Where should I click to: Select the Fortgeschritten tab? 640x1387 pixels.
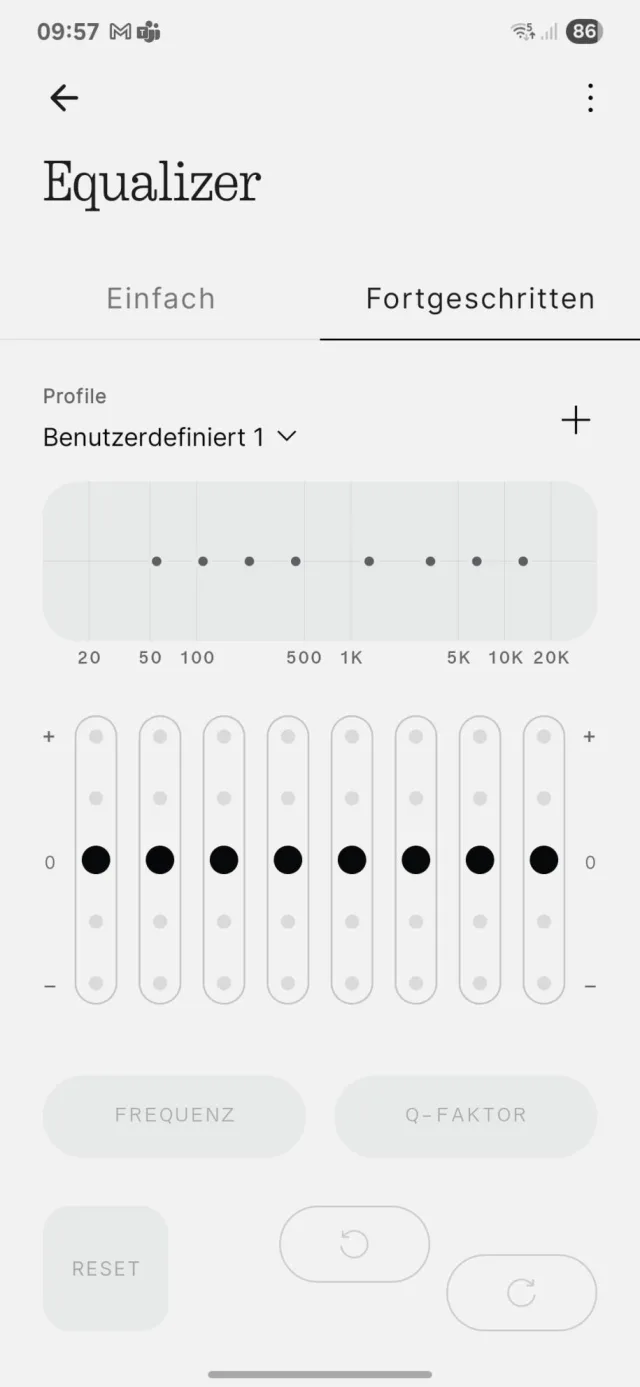480,299
